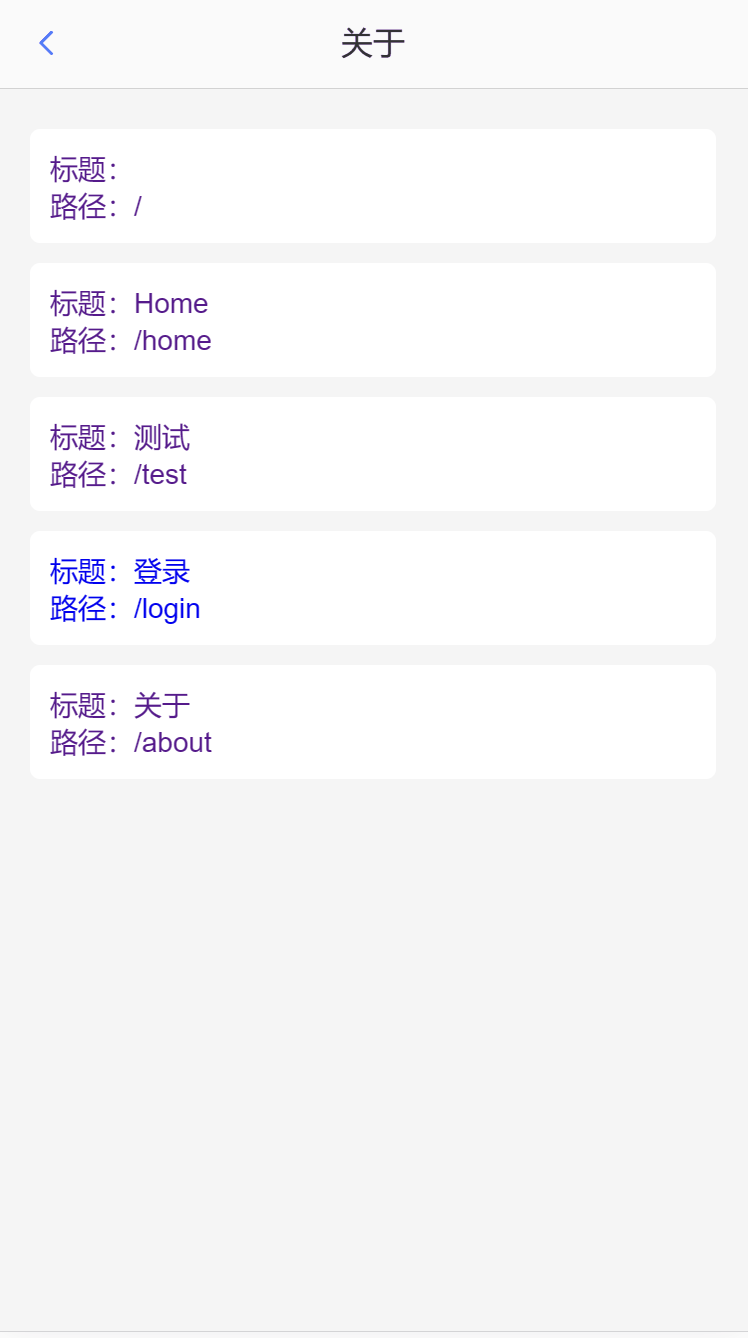Tap the 路径: /about text line
The image size is (748, 1338).
coord(130,742)
